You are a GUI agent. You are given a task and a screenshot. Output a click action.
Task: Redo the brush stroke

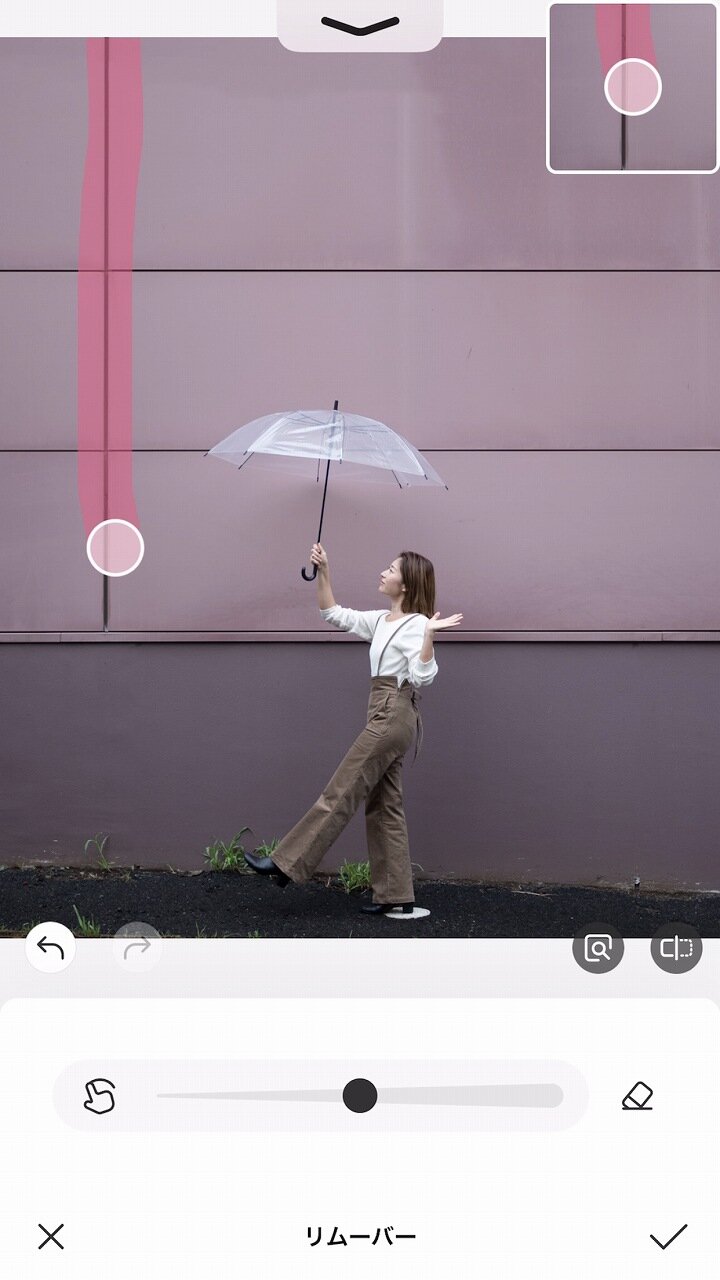pos(137,947)
